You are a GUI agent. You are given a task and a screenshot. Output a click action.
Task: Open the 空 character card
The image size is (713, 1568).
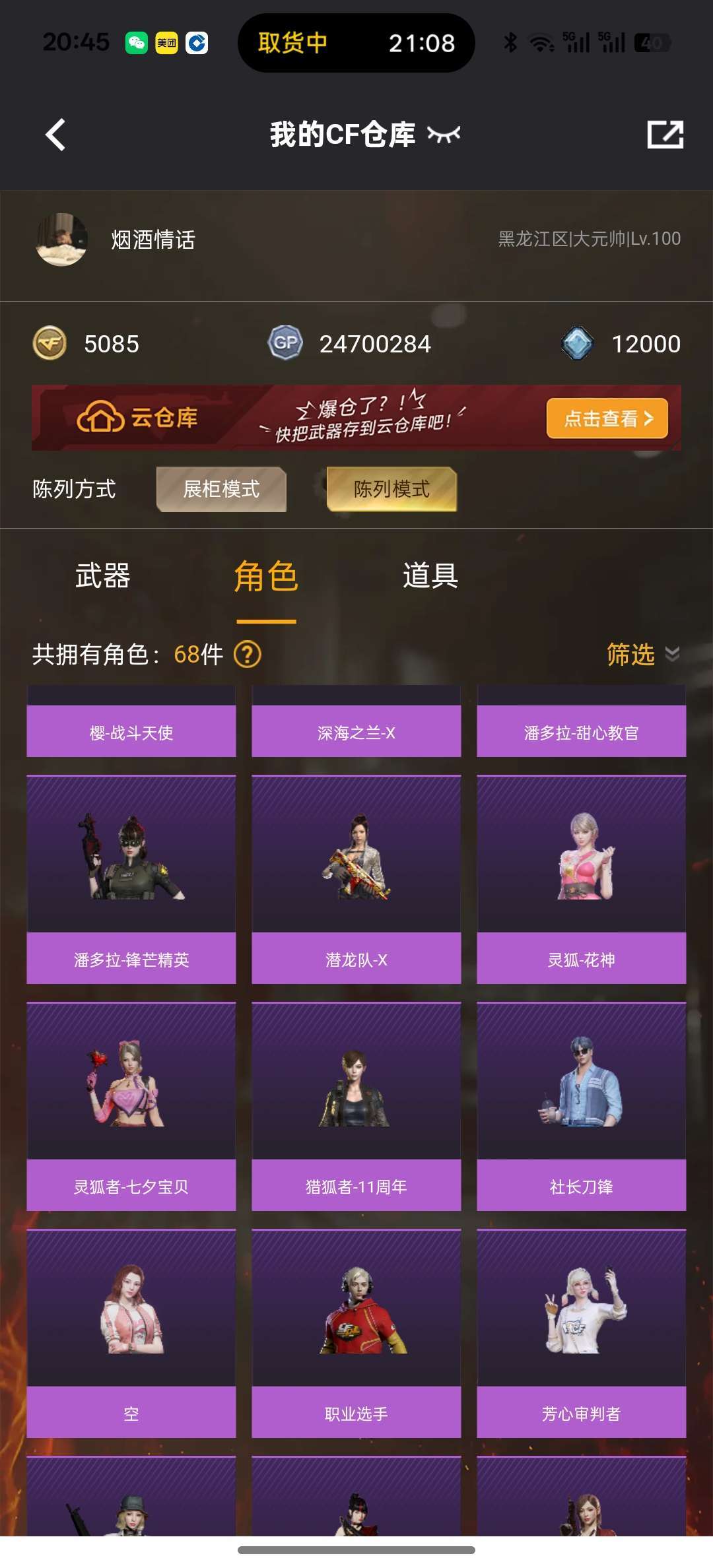(x=131, y=1333)
